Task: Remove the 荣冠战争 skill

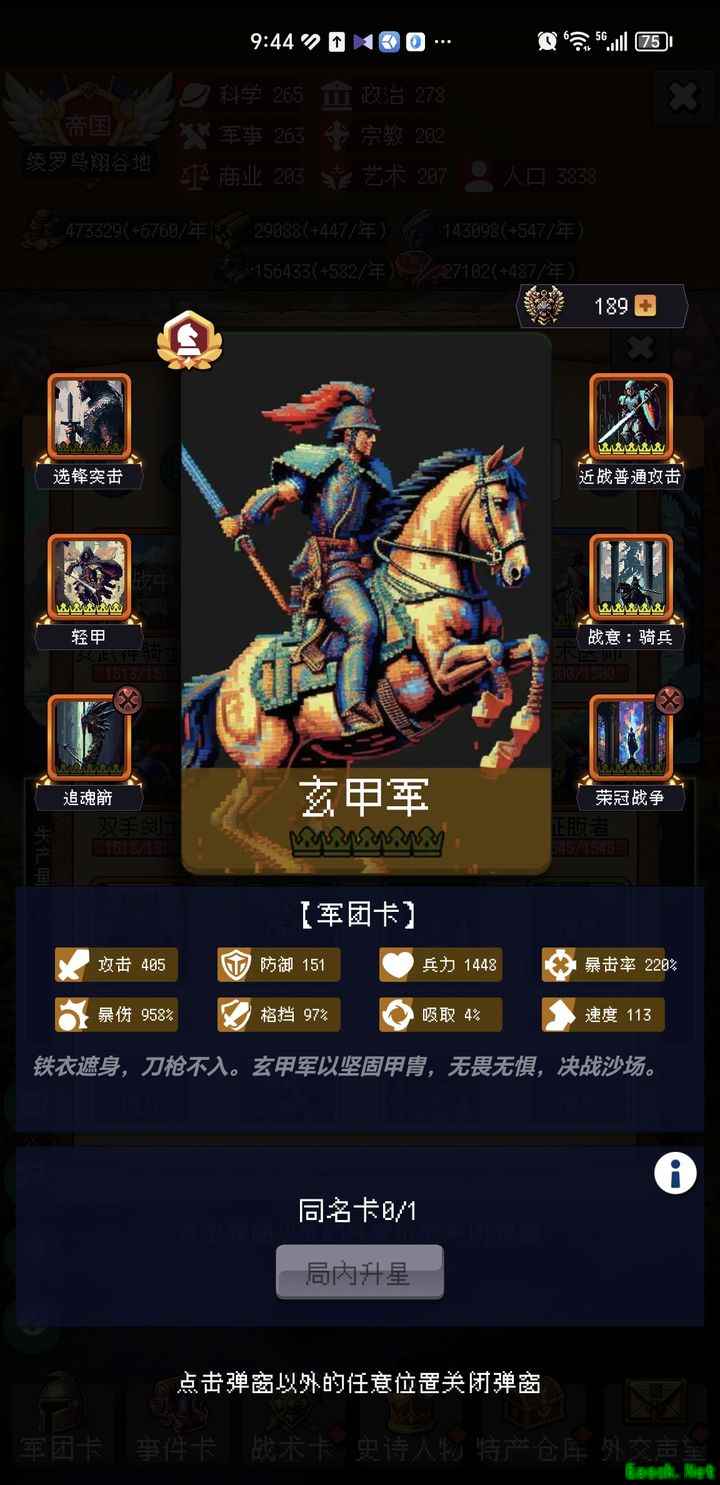Action: click(x=669, y=700)
